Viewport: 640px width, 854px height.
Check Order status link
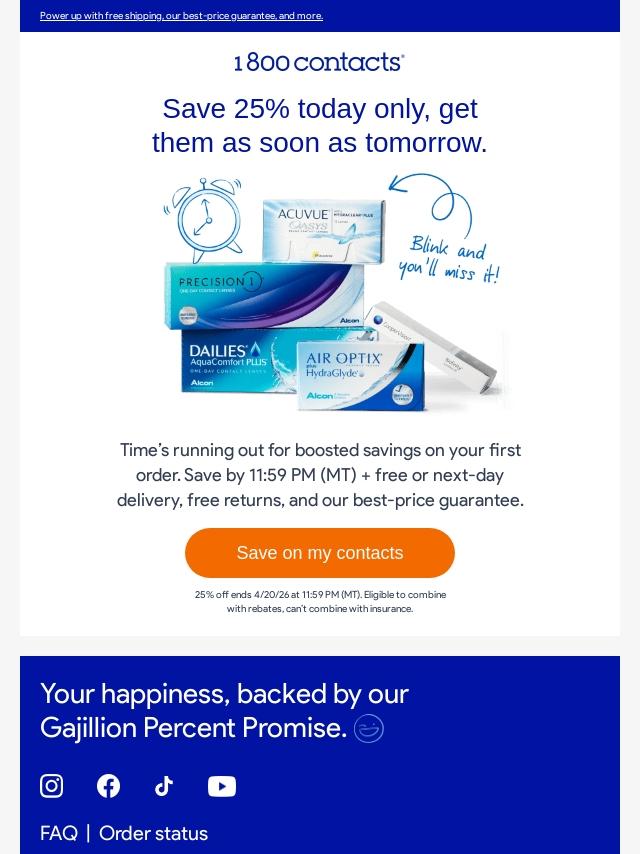pyautogui.click(x=153, y=833)
